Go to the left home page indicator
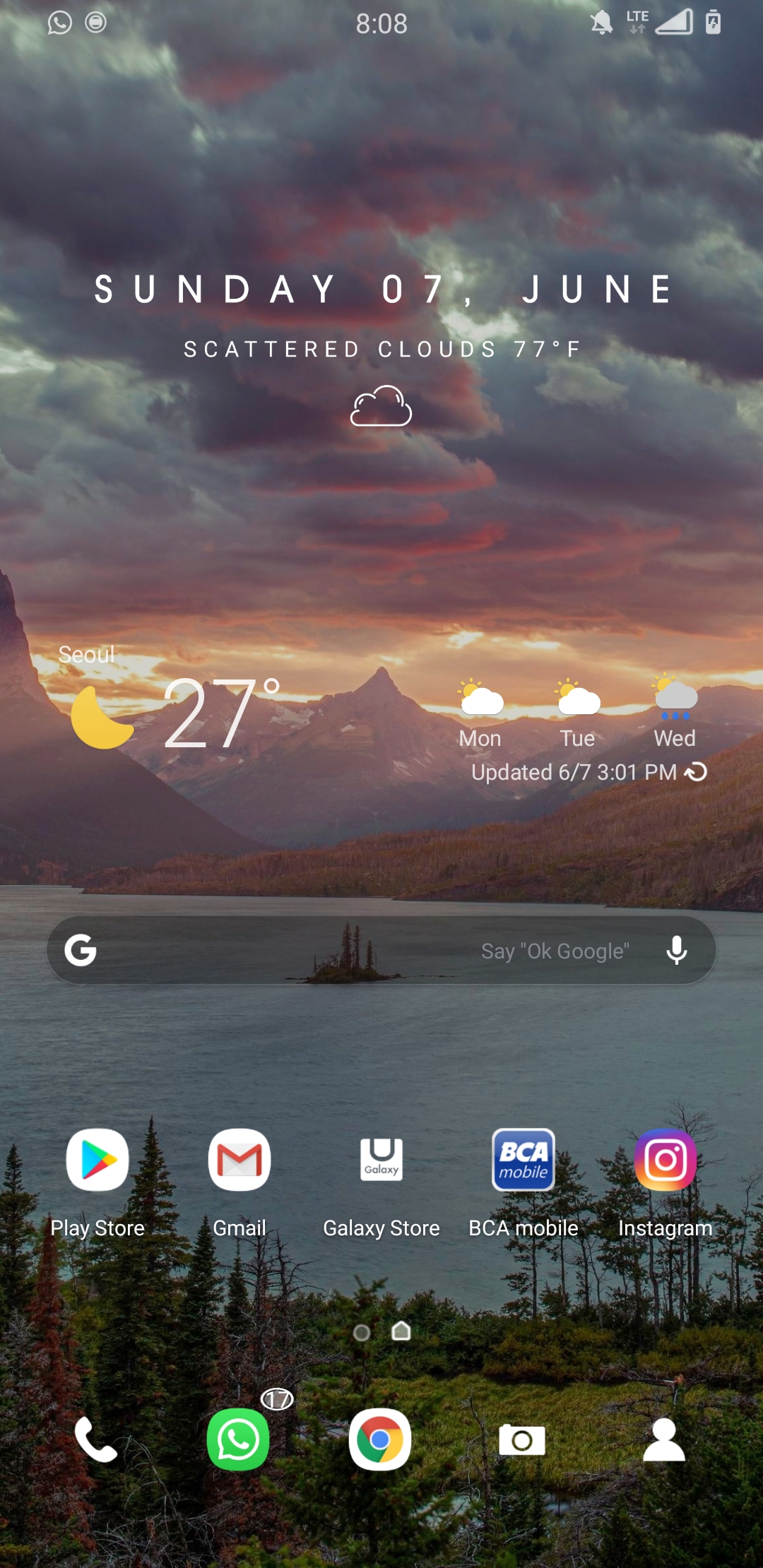 tap(362, 1332)
